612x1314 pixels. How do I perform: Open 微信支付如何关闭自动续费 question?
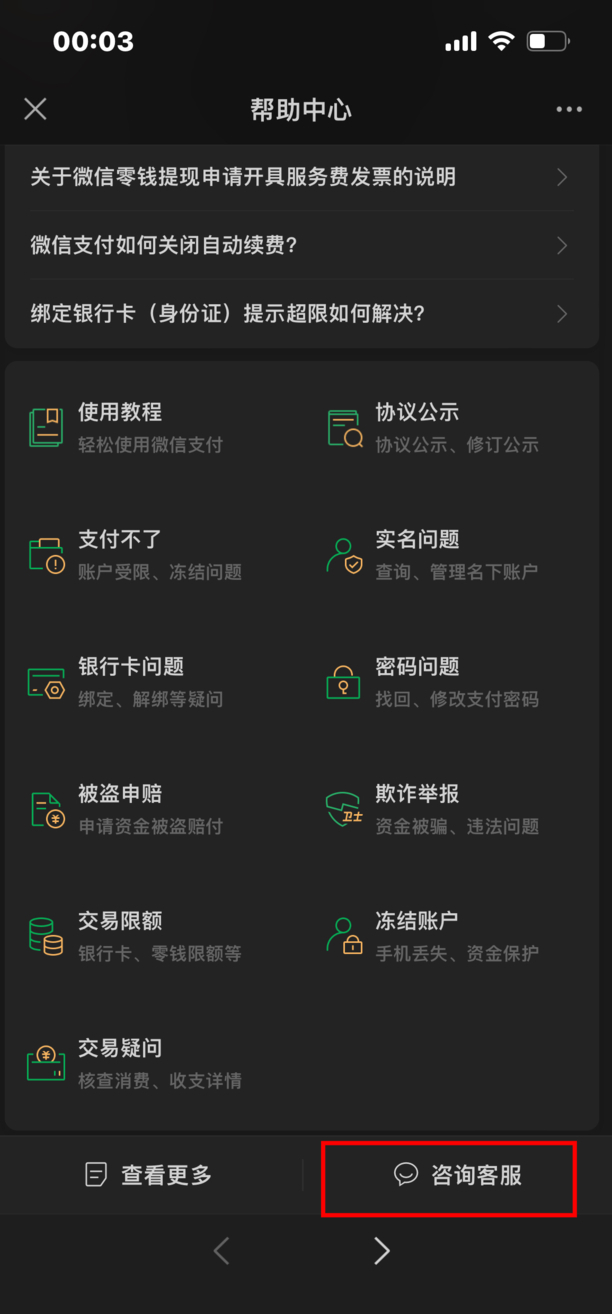[302, 245]
